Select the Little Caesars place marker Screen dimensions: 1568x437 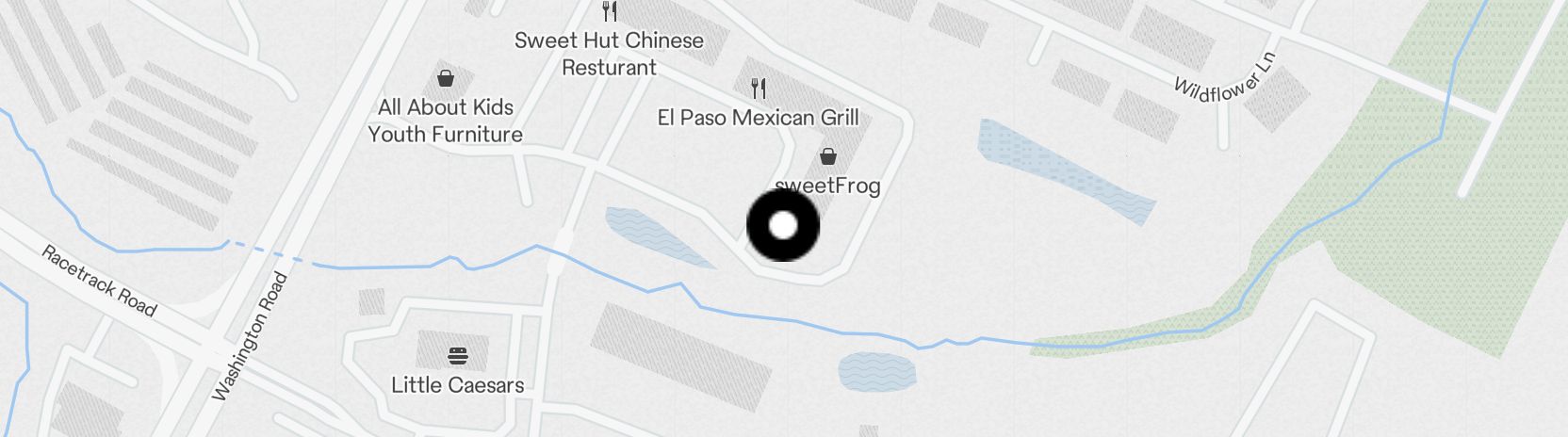pos(458,356)
